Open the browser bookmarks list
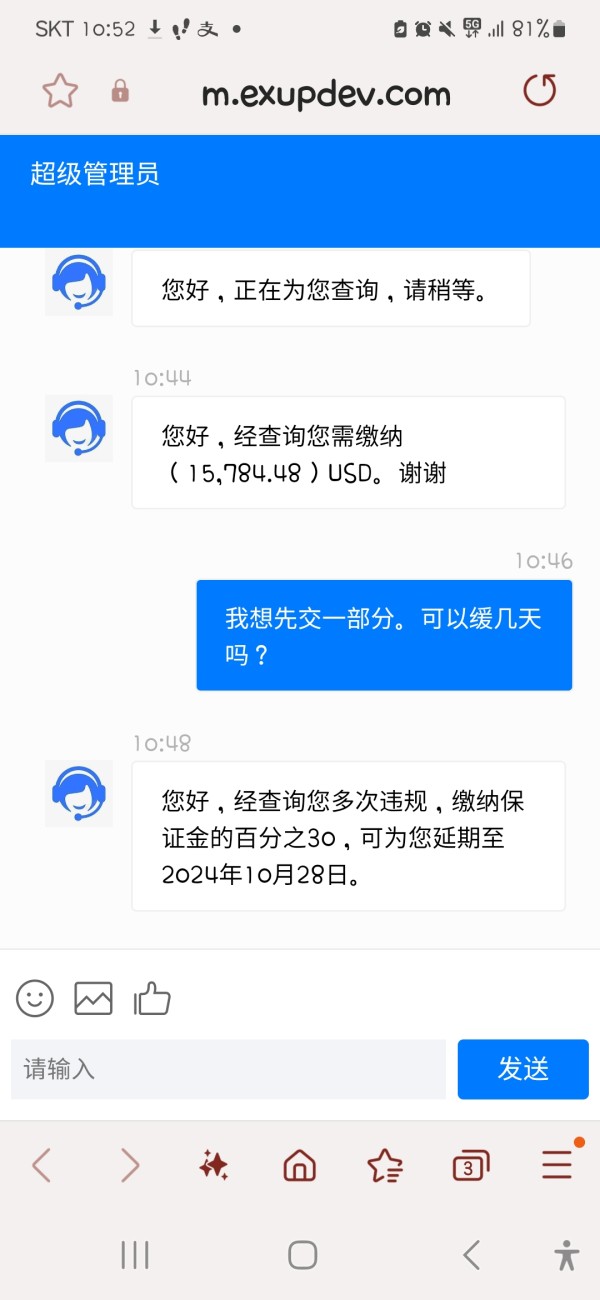This screenshot has height=1300, width=600. 385,1165
